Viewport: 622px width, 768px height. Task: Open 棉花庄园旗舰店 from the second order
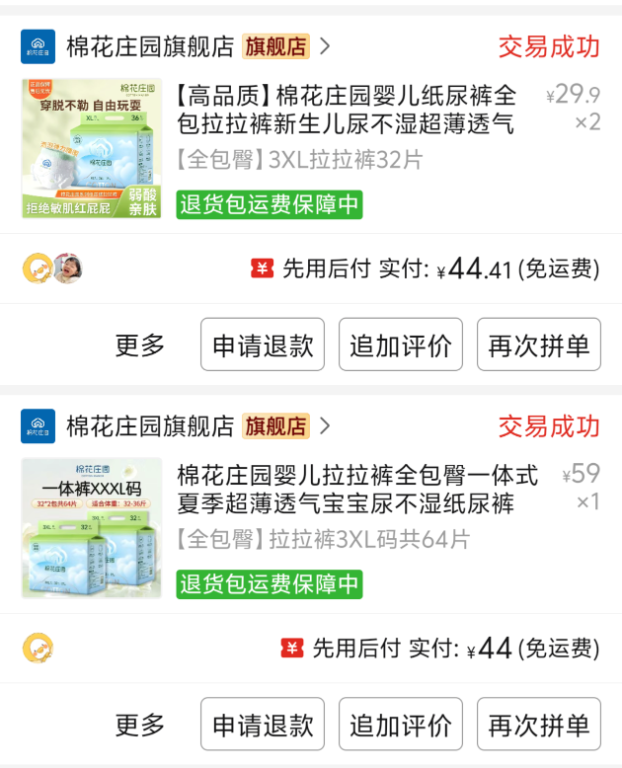click(150, 426)
